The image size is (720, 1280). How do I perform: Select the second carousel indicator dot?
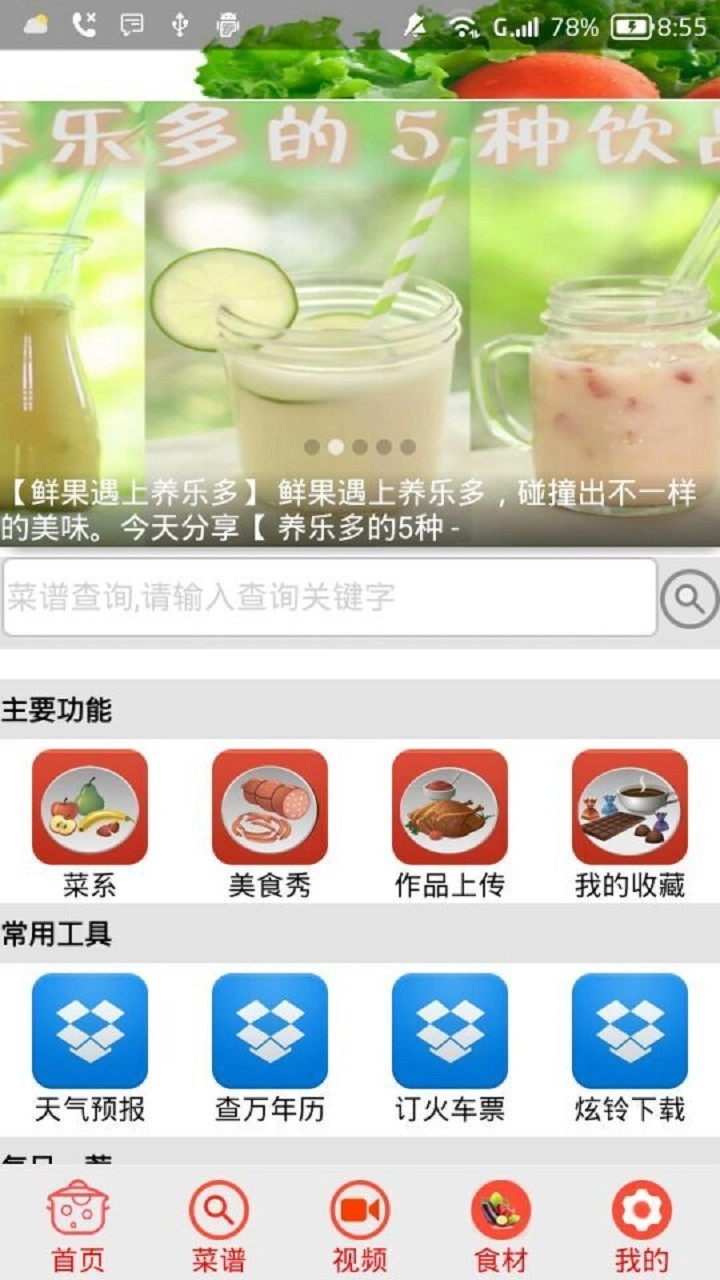coord(336,447)
